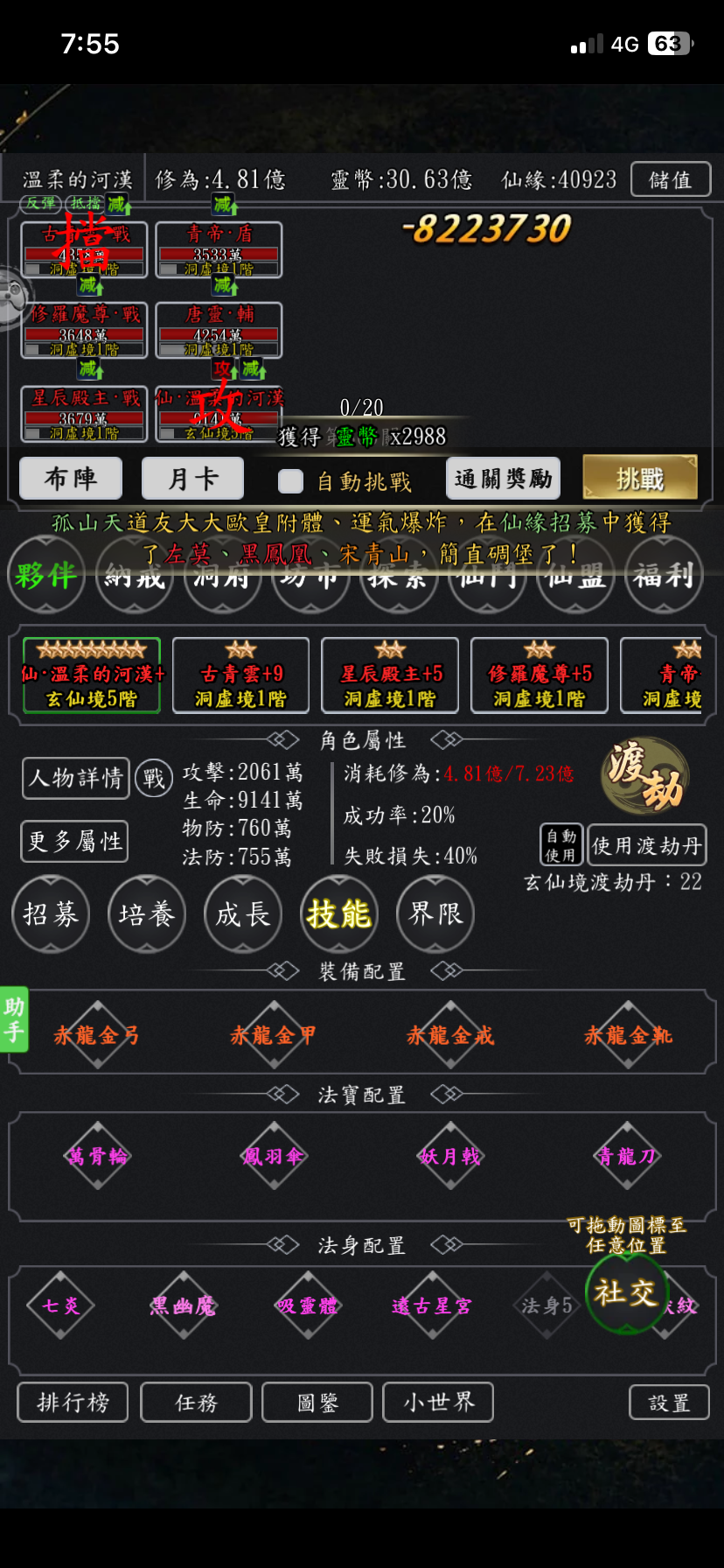Image resolution: width=724 pixels, height=1568 pixels.
Task: Tap 使用渡劫丹 button
Action: coord(646,845)
